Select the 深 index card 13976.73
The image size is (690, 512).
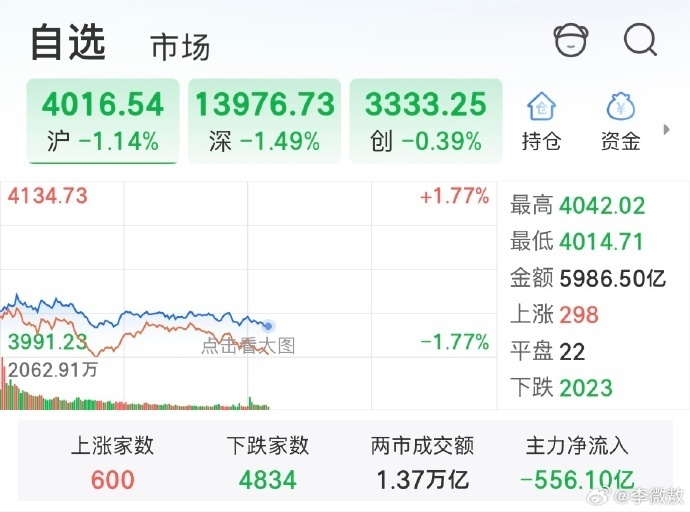point(264,120)
